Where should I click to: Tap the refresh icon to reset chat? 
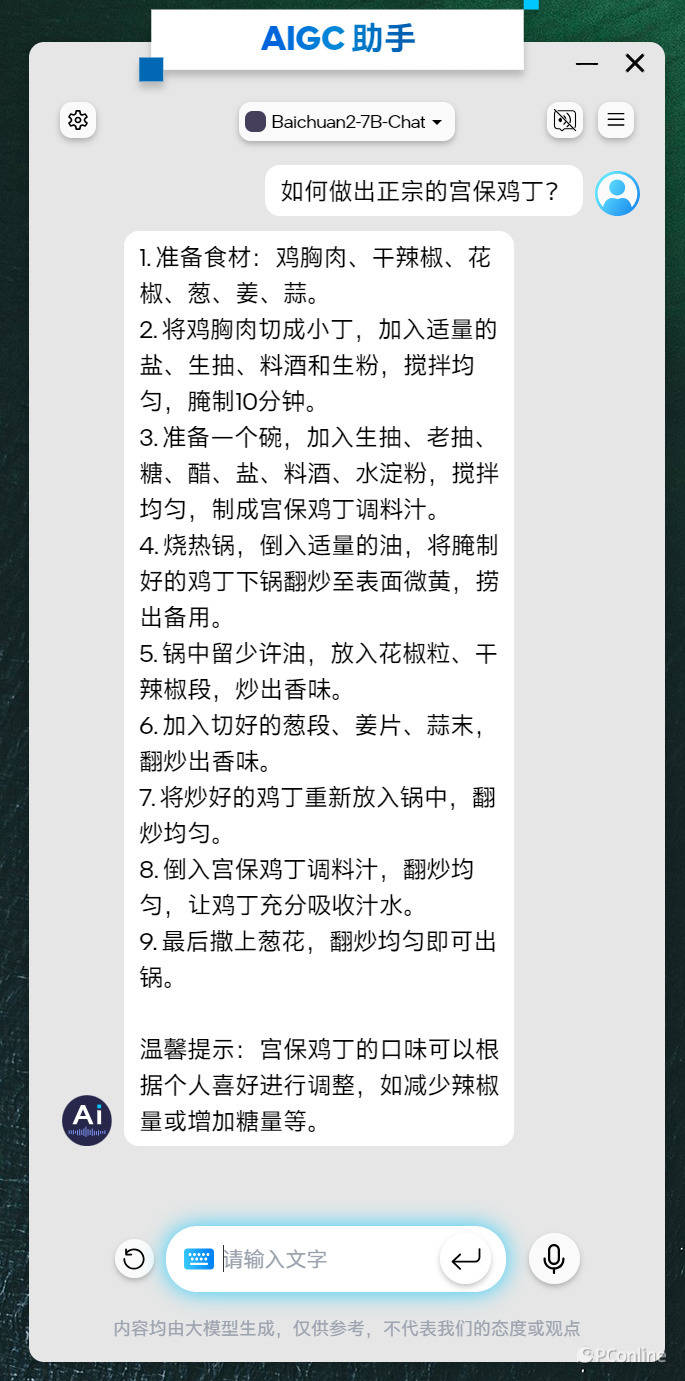134,1259
